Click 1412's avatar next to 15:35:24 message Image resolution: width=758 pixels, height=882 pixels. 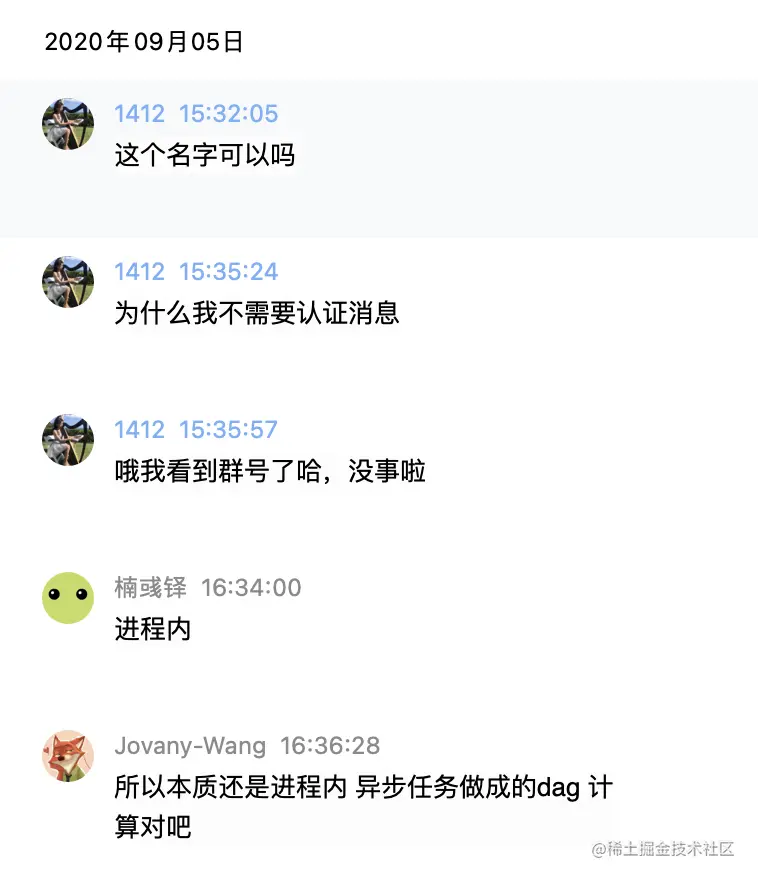[68, 282]
